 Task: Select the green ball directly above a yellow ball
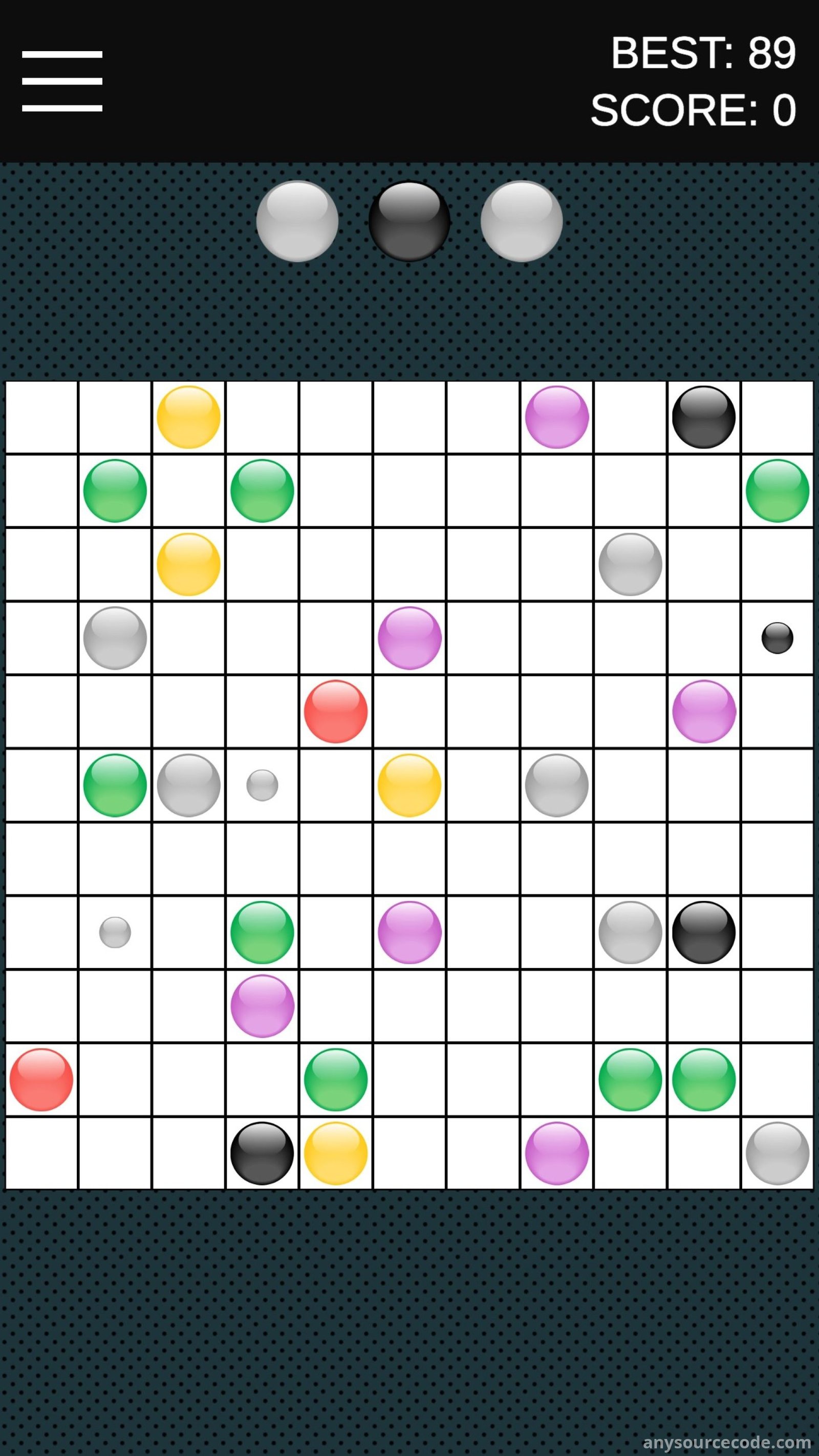336,1080
